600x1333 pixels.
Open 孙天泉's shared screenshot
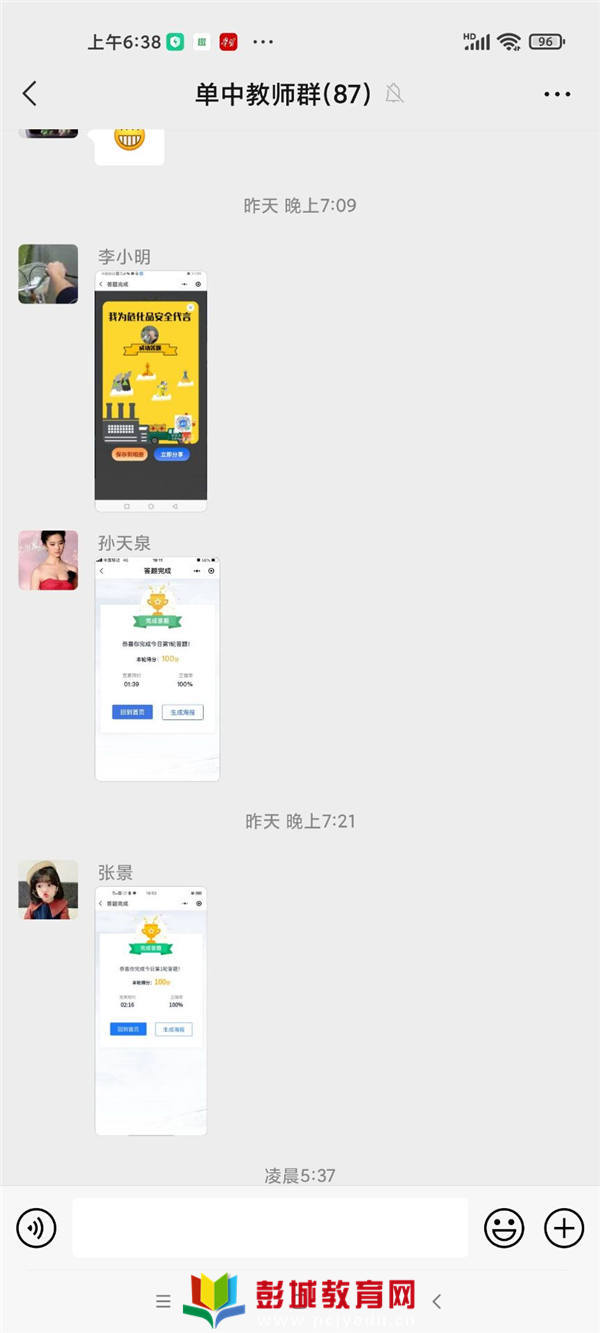coord(157,668)
